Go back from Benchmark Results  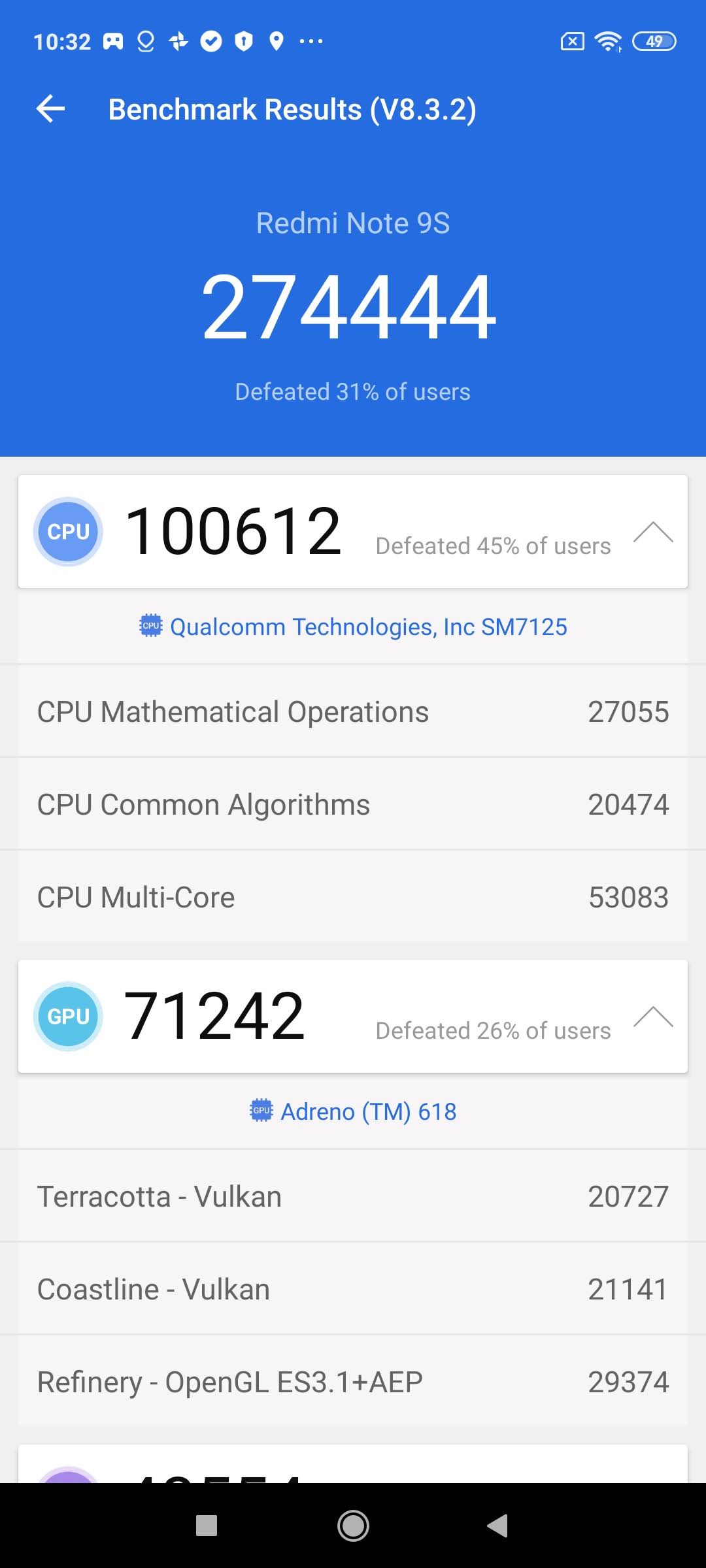(51, 109)
